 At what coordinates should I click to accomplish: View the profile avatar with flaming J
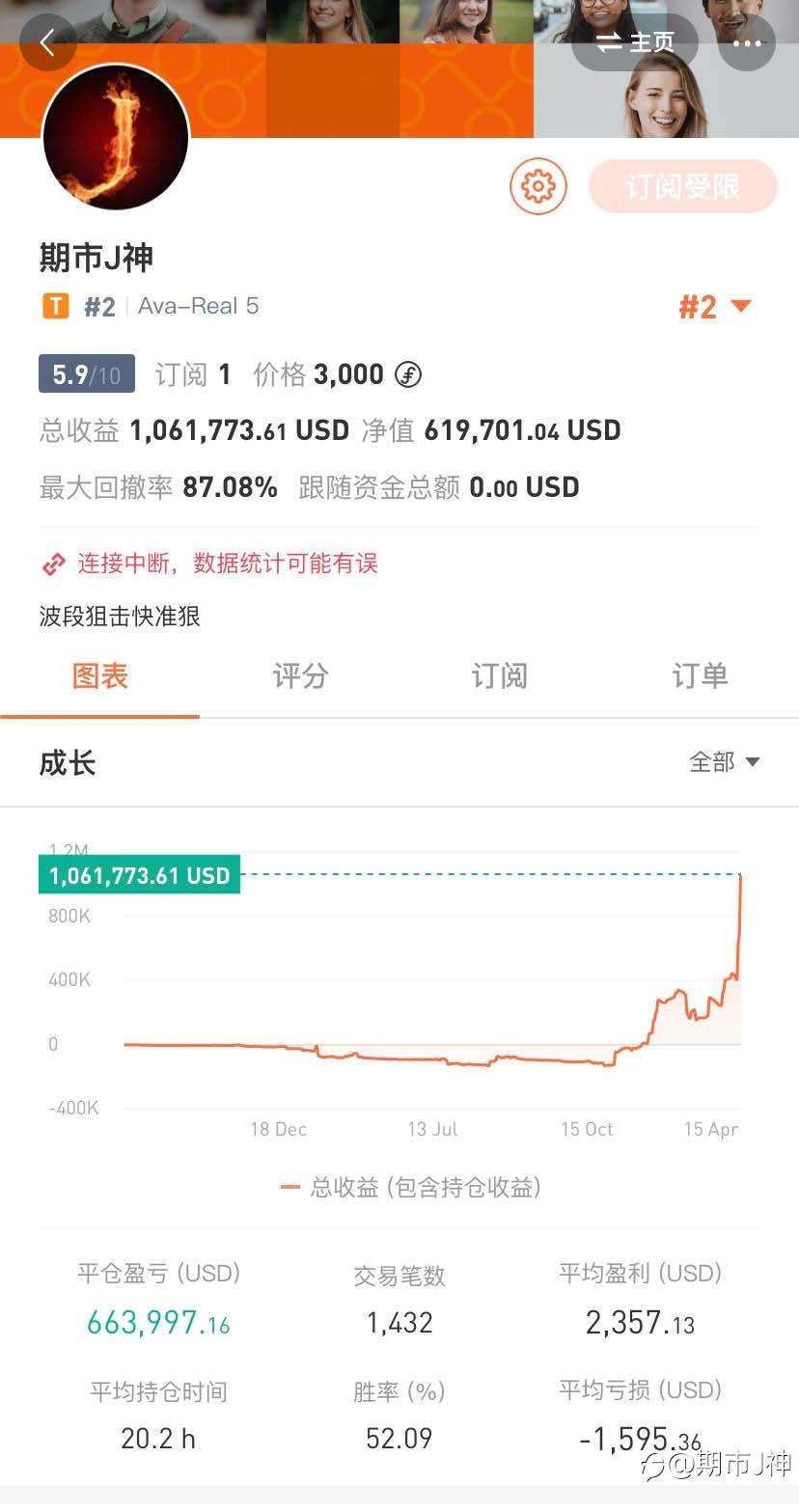coord(116,137)
